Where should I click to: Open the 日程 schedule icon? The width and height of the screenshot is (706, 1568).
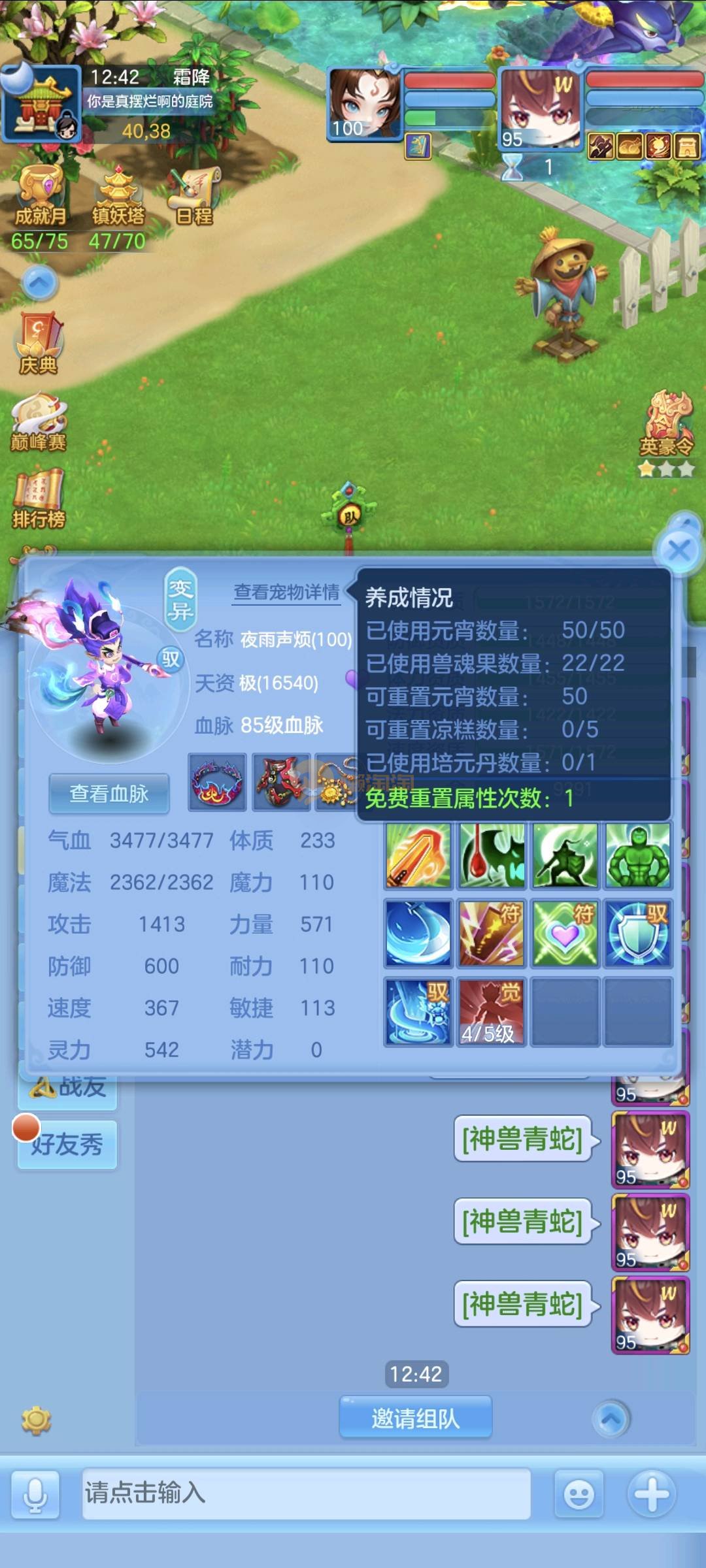[x=194, y=196]
